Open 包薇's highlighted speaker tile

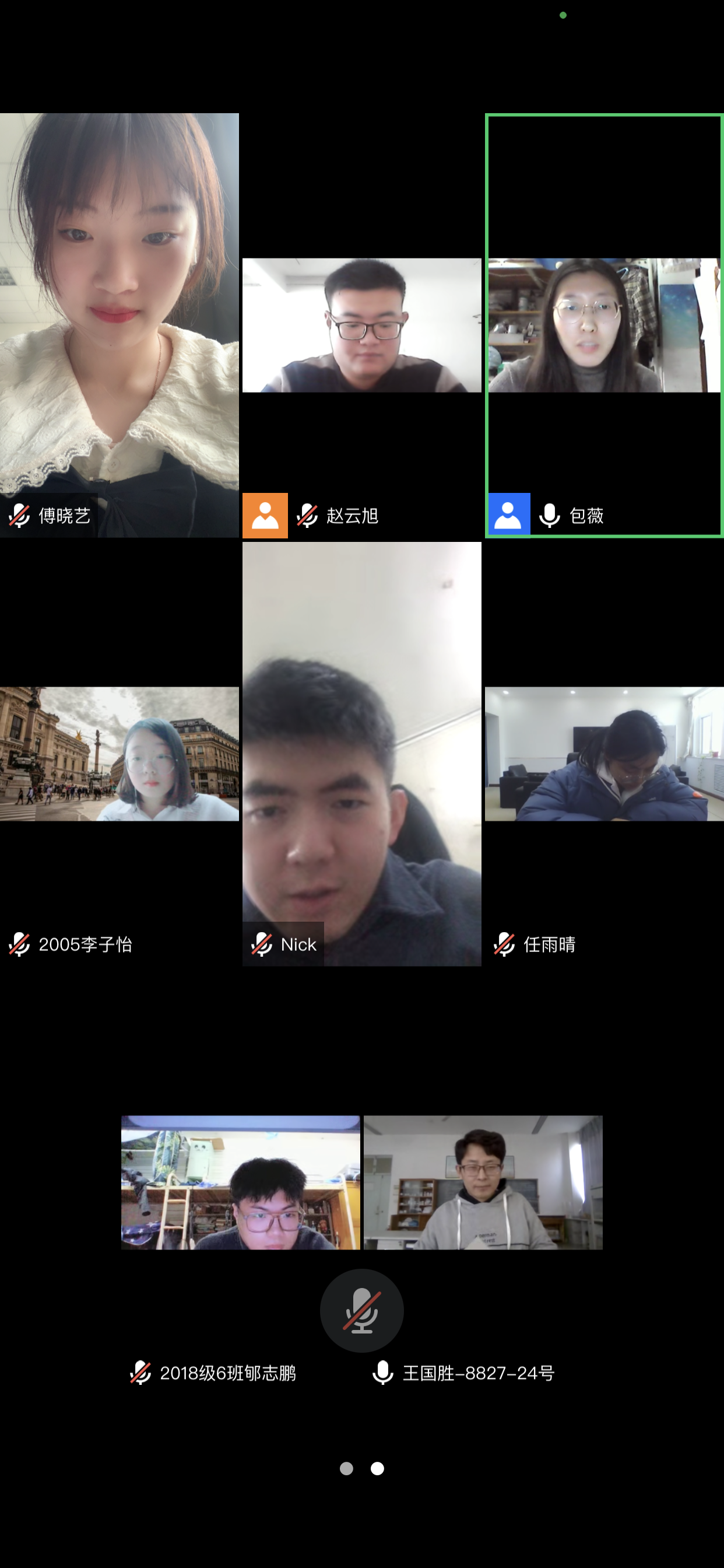(x=603, y=325)
